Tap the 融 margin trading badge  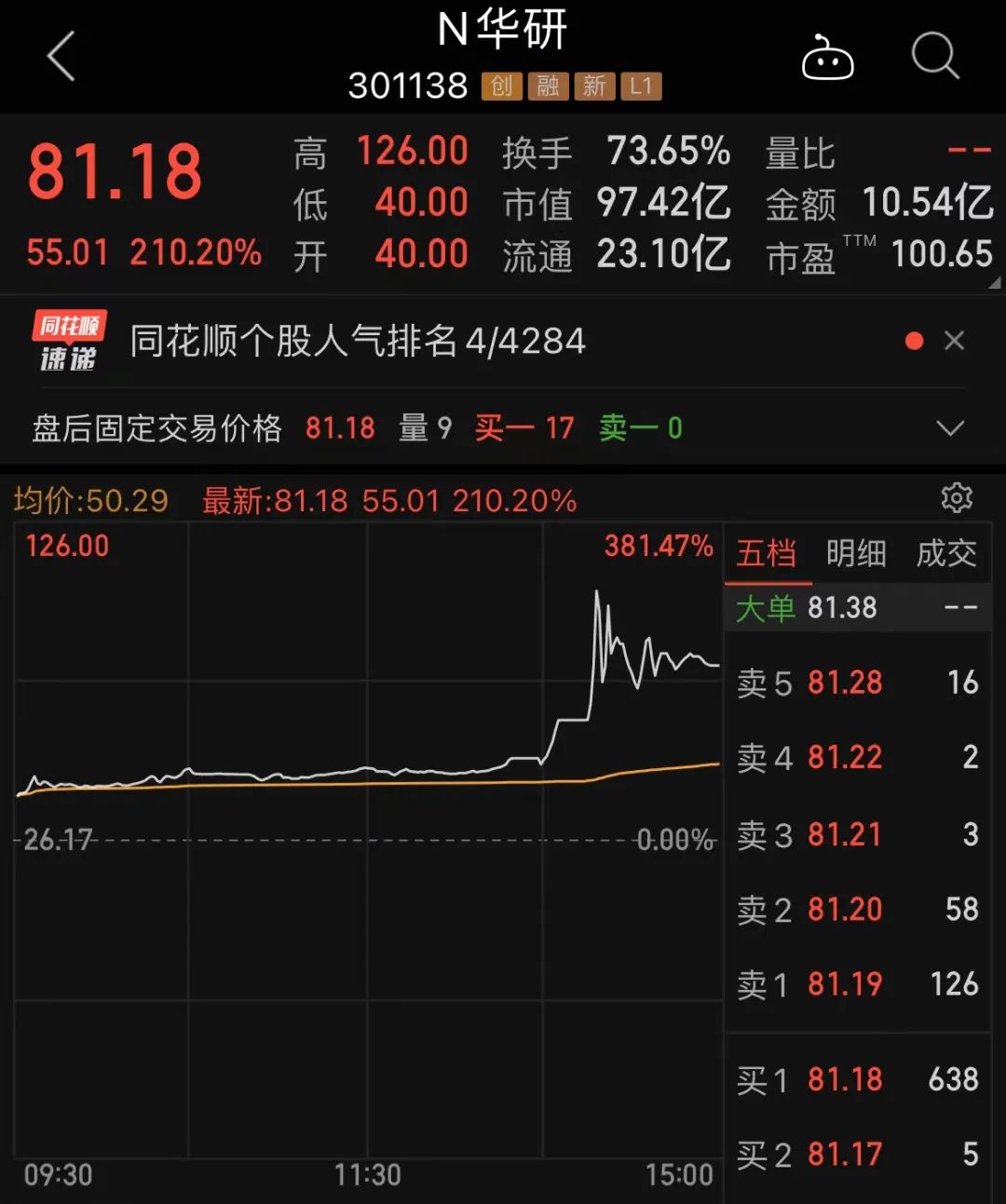pos(549,86)
